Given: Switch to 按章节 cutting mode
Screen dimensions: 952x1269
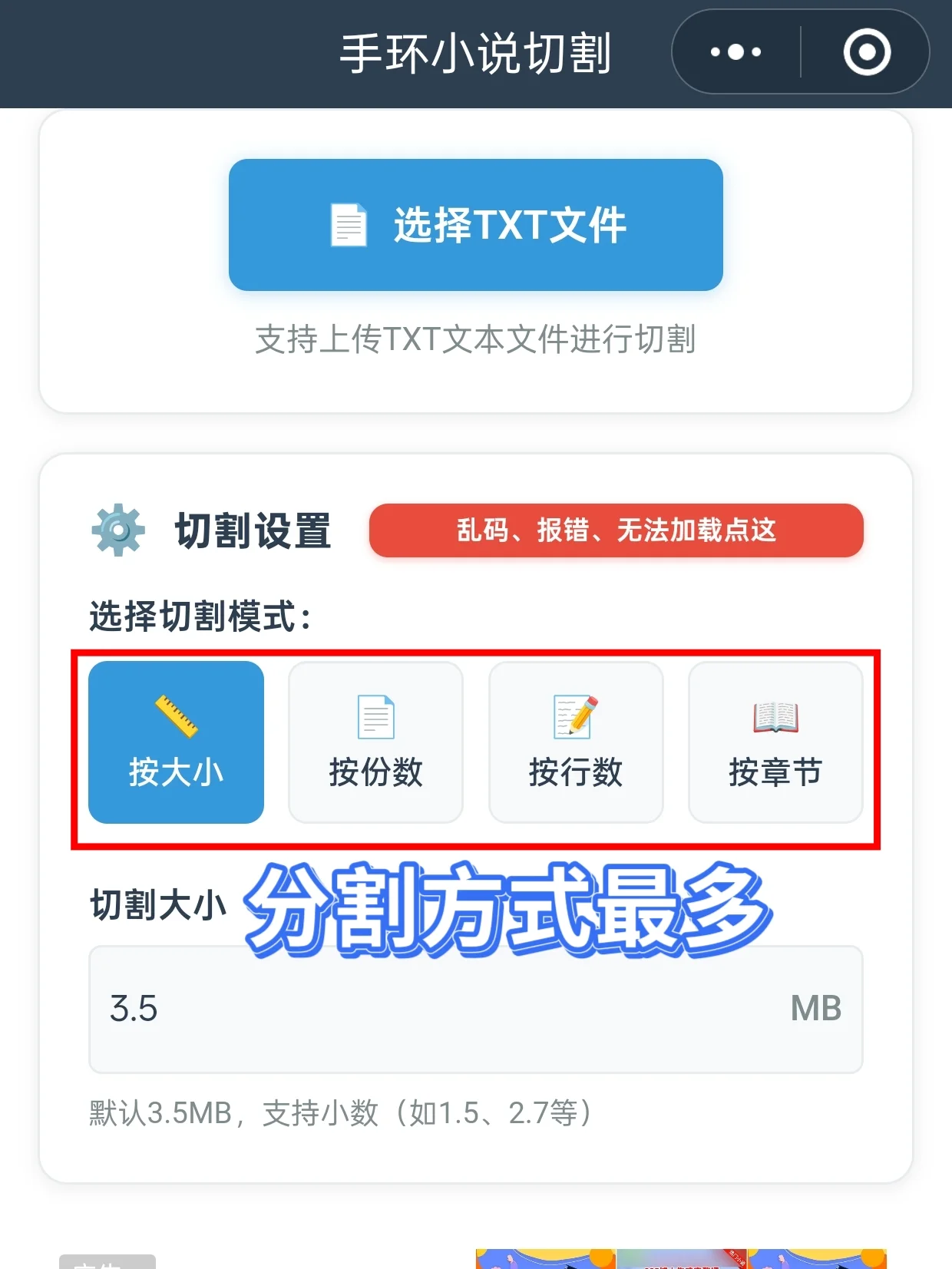Looking at the screenshot, I should pos(775,742).
